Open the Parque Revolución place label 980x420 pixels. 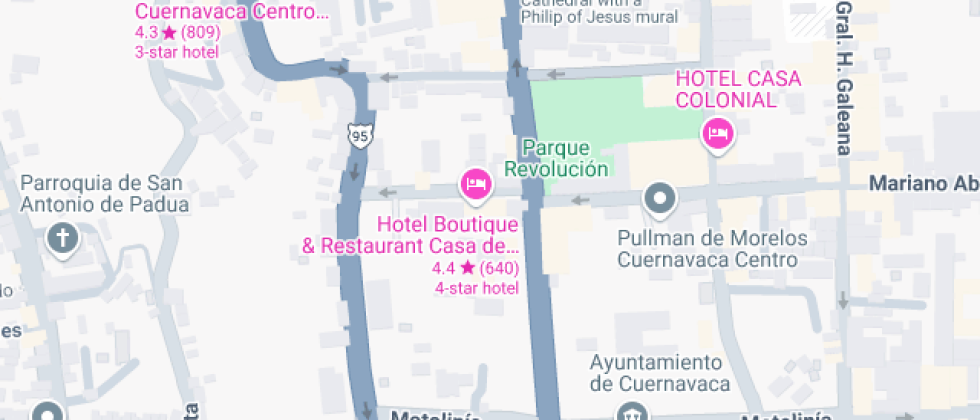coord(556,158)
